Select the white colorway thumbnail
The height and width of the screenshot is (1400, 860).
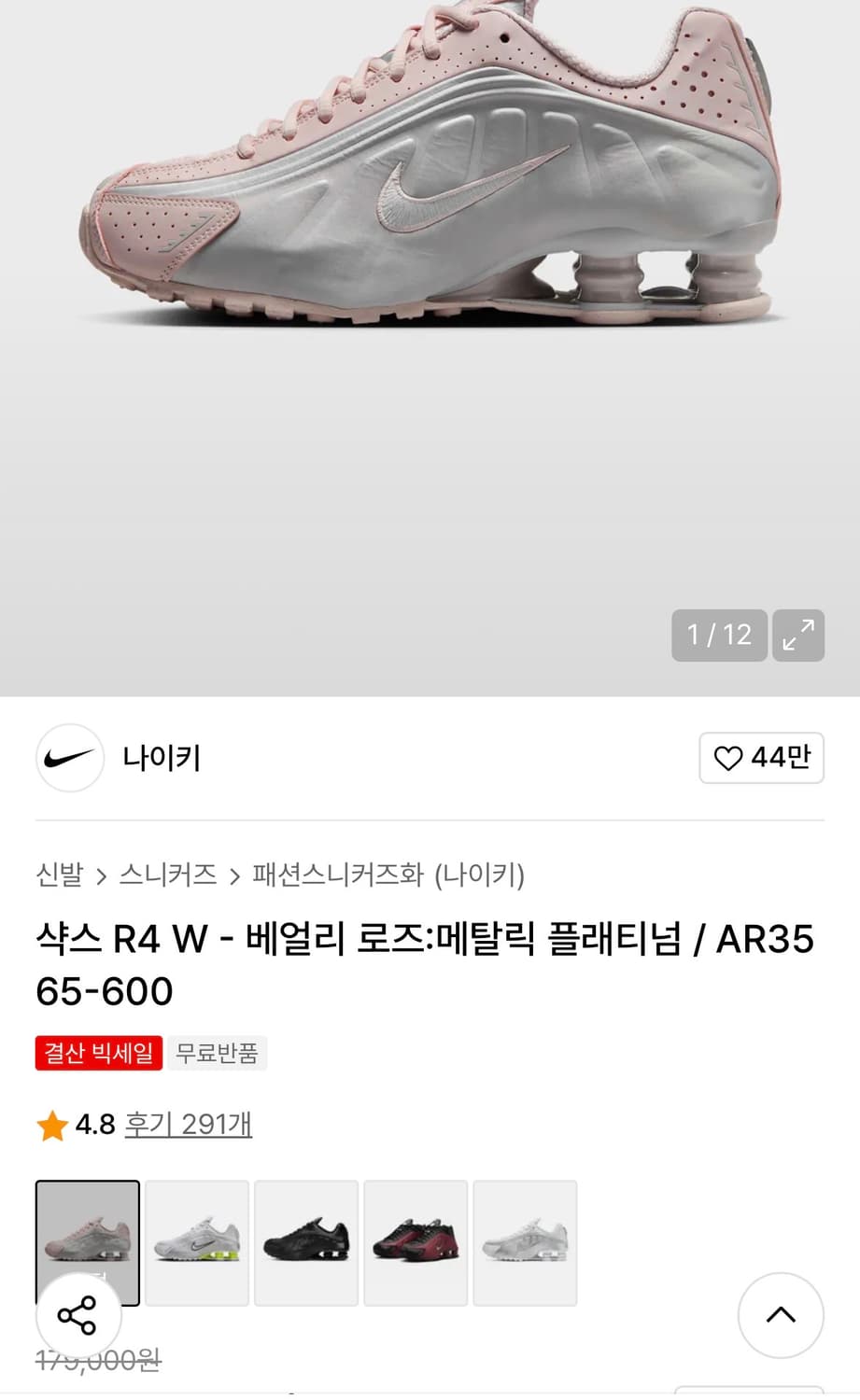197,1242
